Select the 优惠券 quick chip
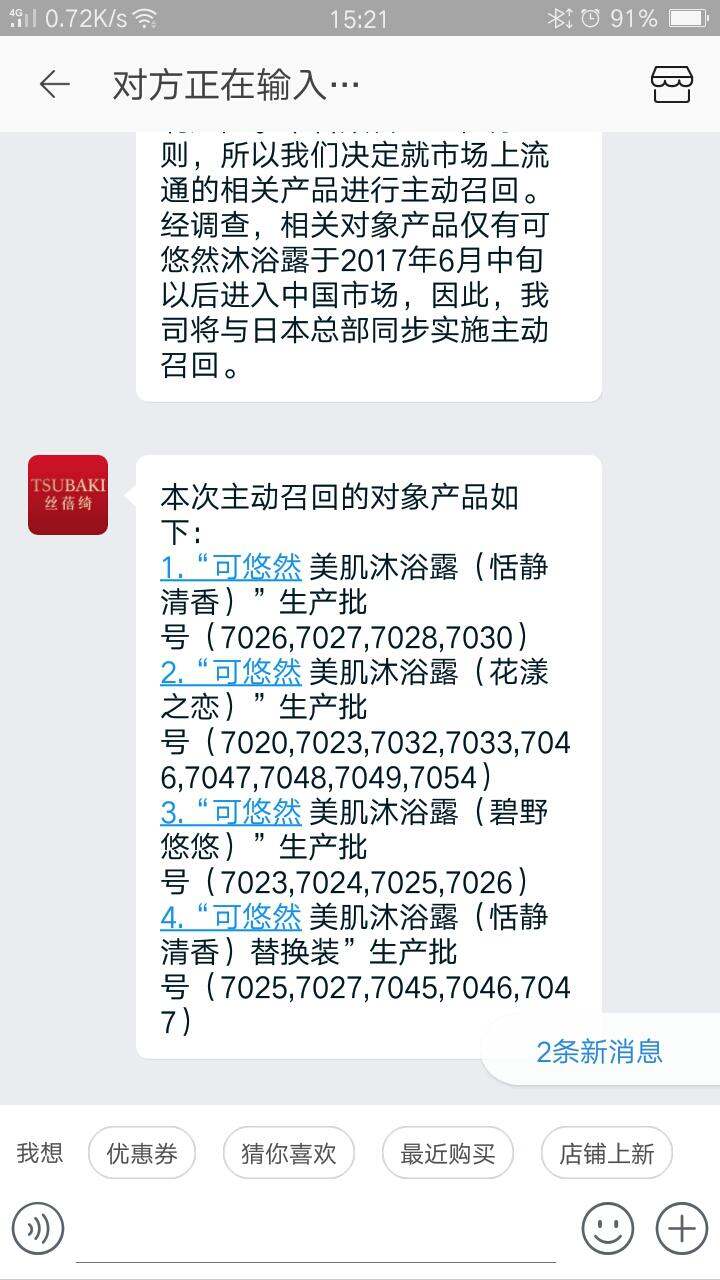 tap(142, 1154)
